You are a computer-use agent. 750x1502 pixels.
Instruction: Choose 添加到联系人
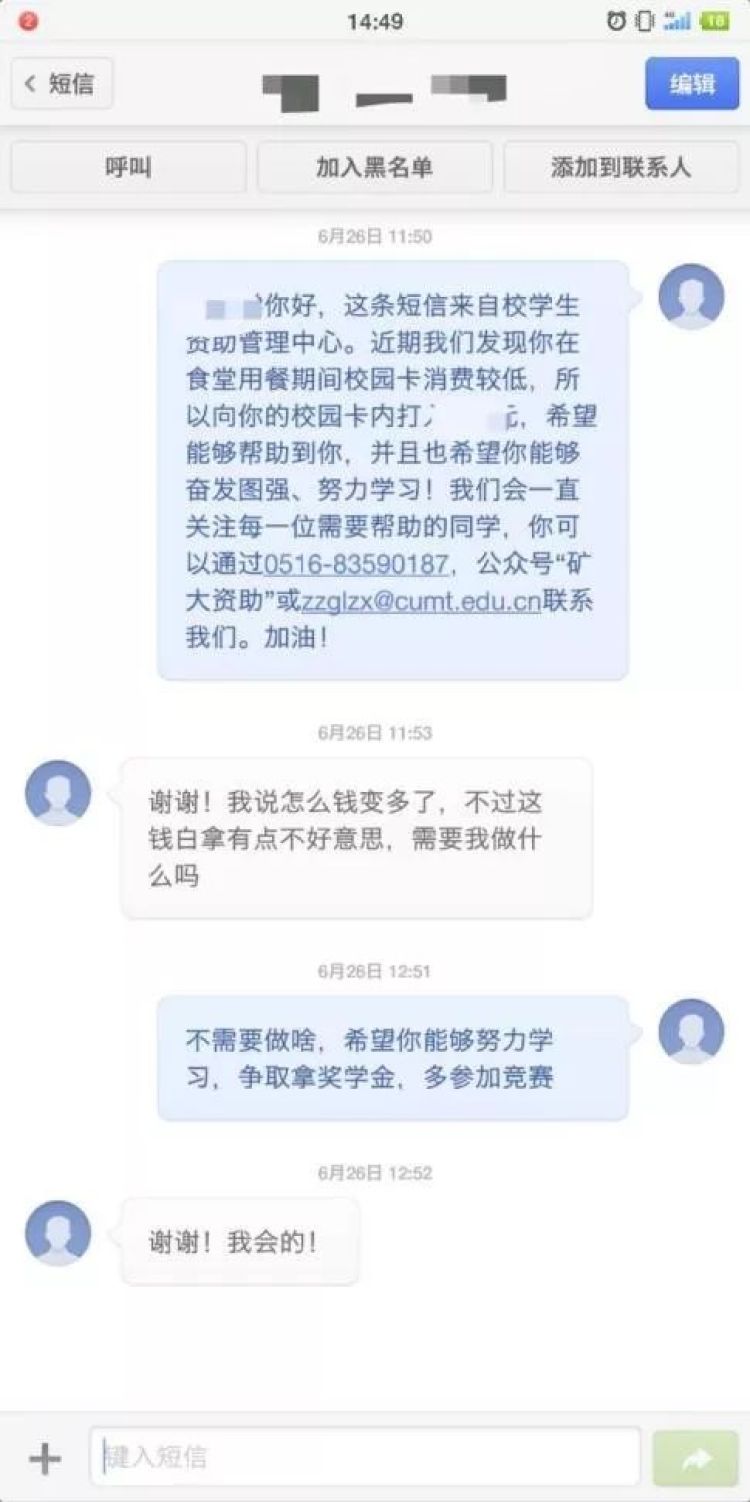tap(621, 167)
